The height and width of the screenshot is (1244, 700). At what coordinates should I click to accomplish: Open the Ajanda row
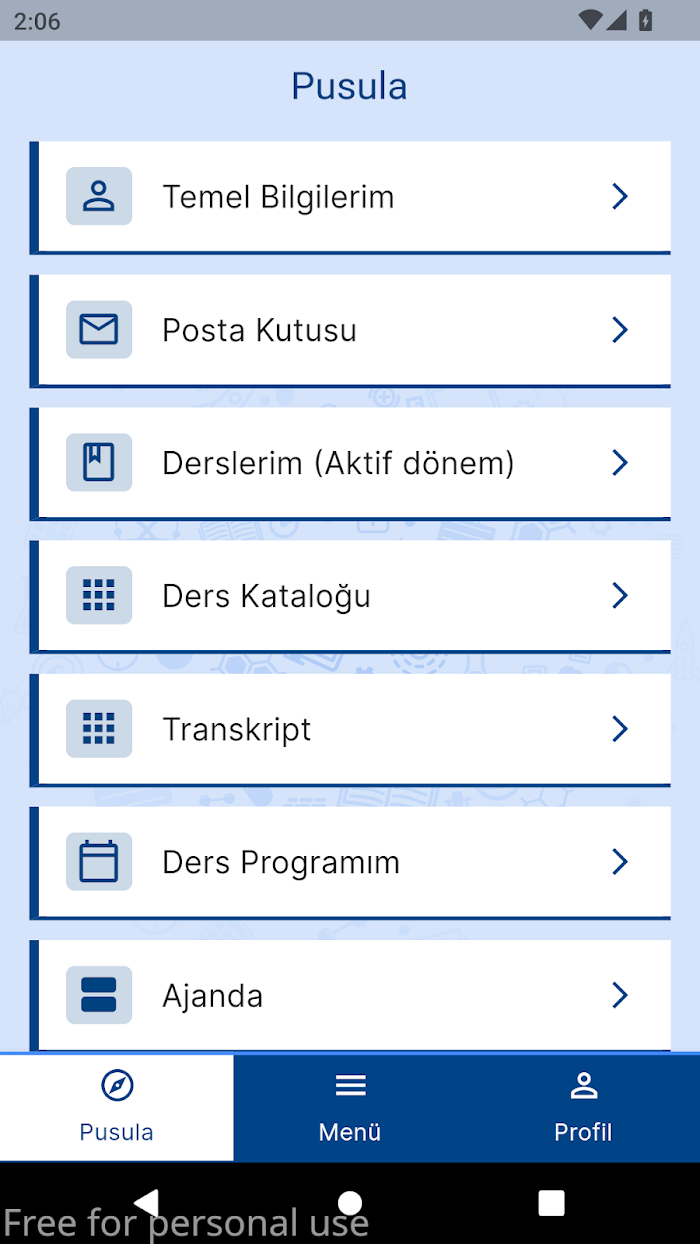click(x=350, y=996)
